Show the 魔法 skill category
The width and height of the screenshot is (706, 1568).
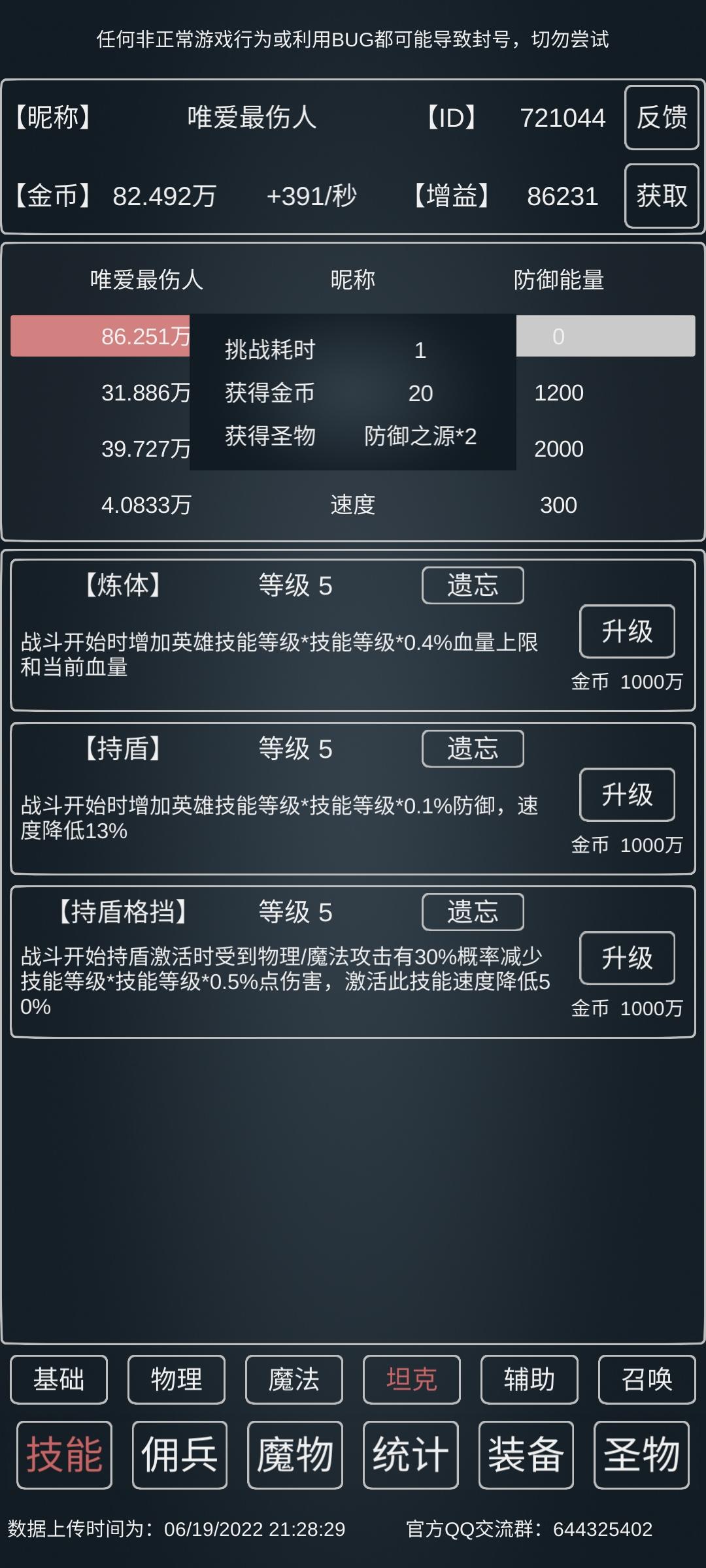[x=294, y=1379]
